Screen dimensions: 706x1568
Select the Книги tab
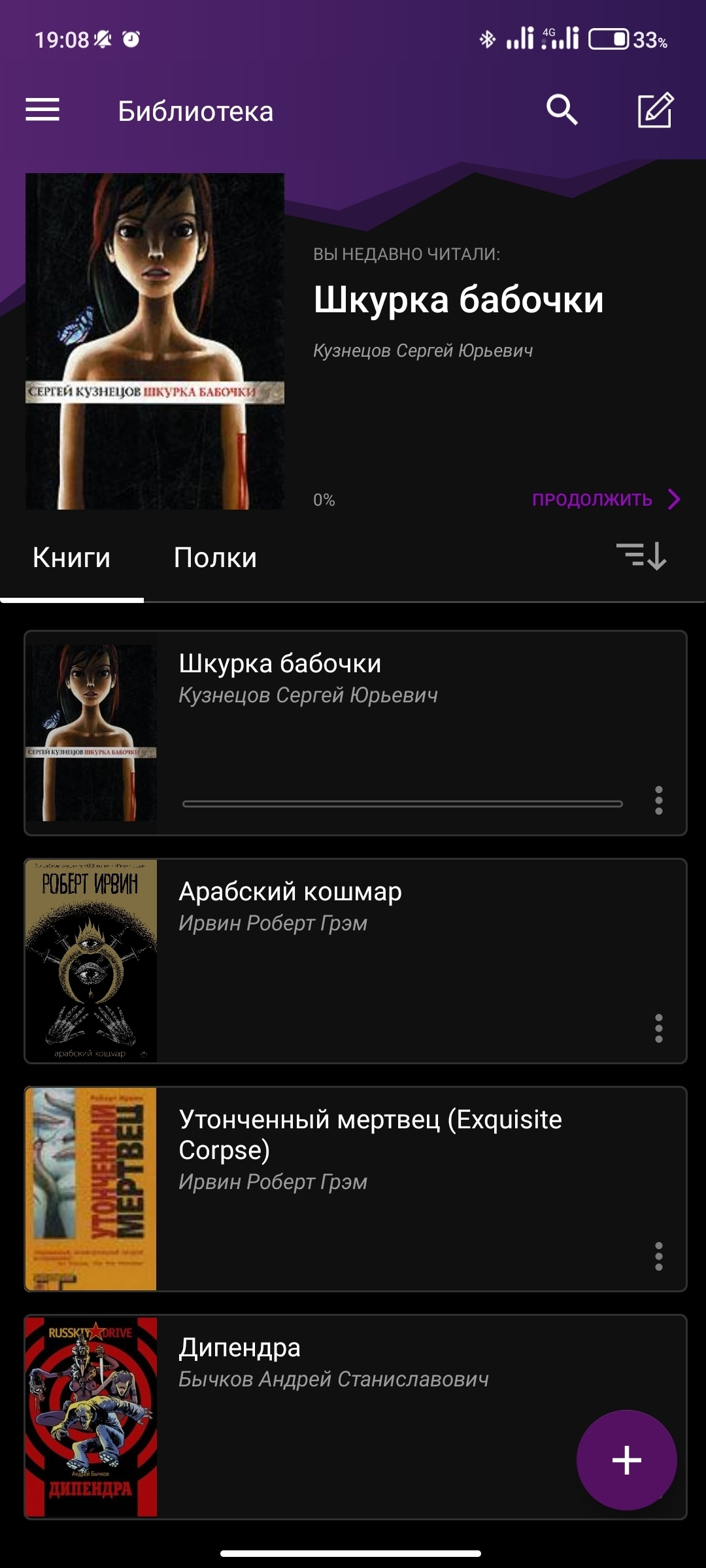coord(72,558)
